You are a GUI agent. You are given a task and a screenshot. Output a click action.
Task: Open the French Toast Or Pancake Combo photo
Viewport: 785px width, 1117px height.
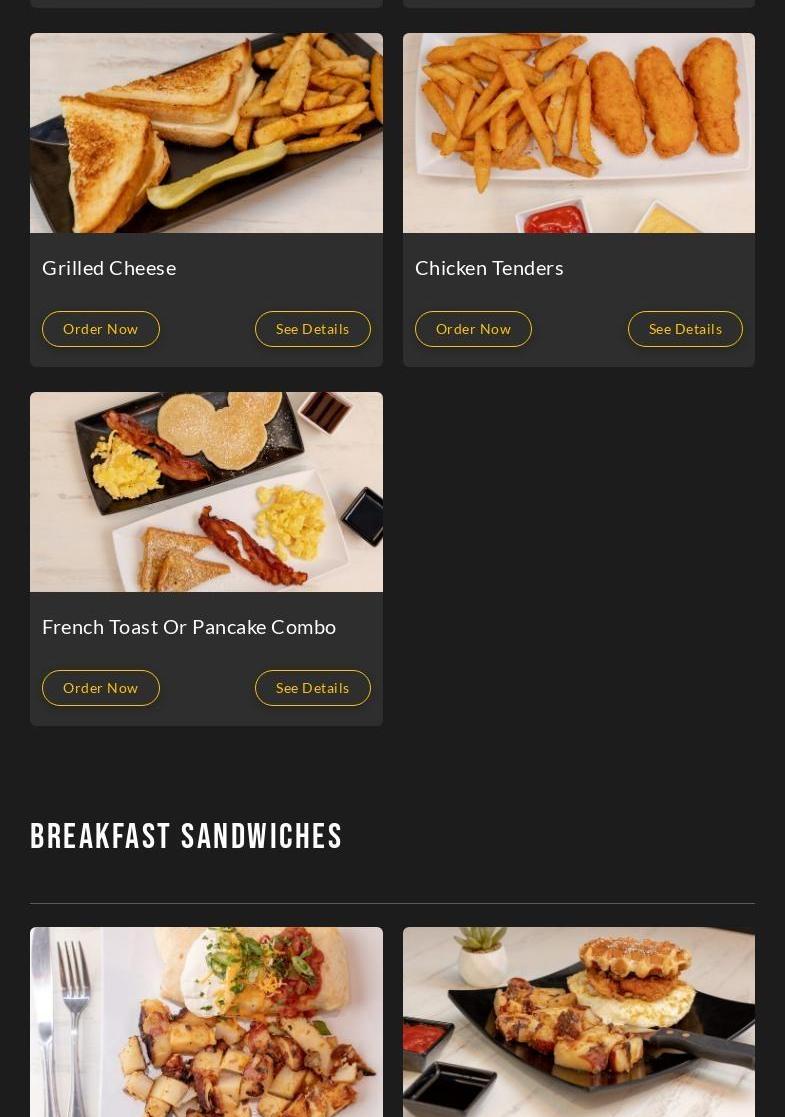tap(206, 492)
